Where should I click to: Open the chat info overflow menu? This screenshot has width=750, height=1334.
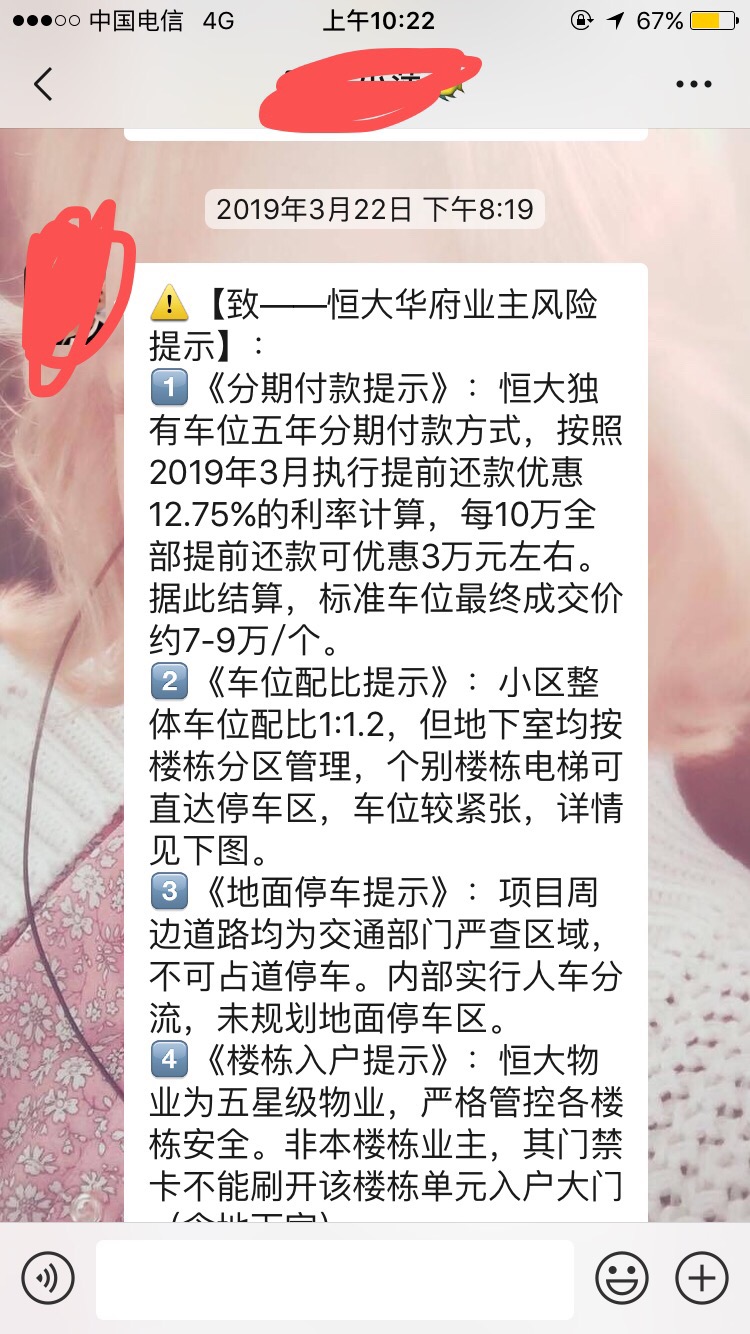tap(693, 85)
